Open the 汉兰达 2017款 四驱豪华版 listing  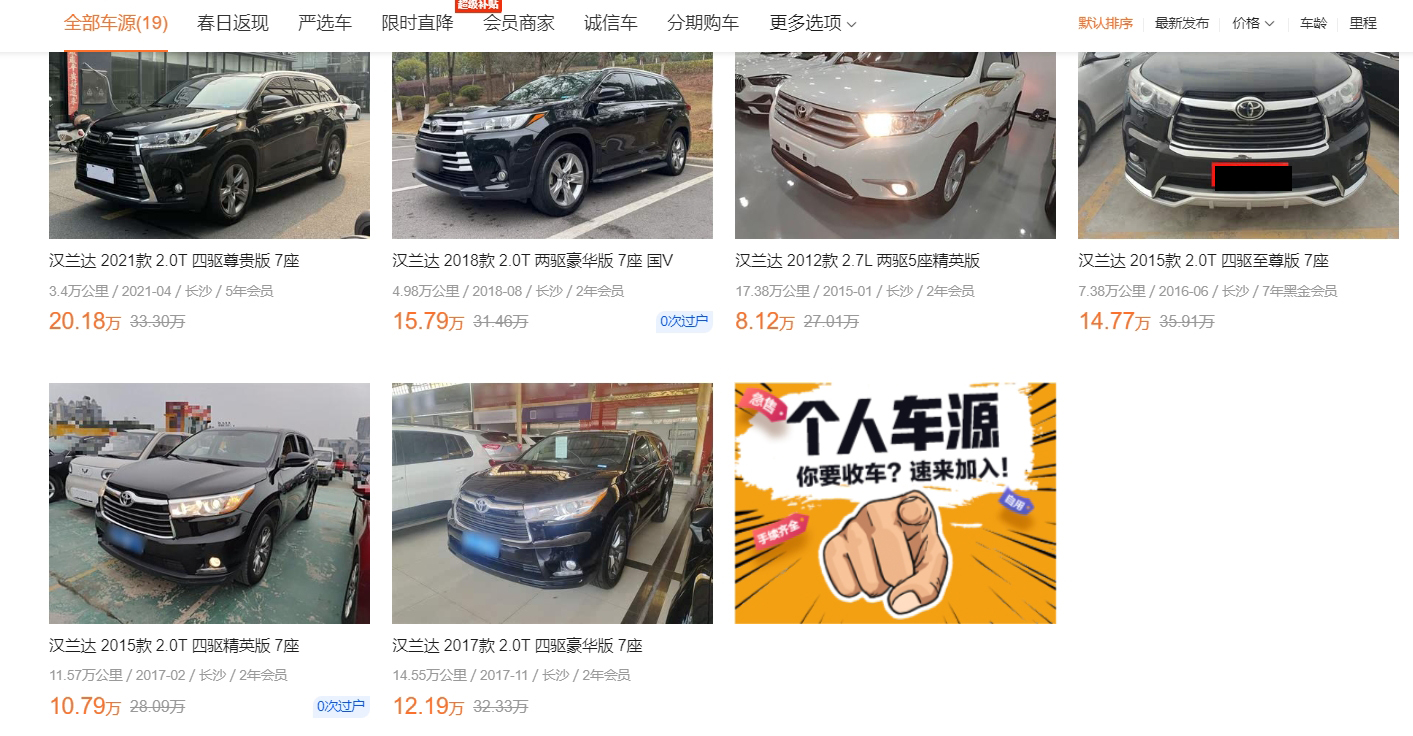pyautogui.click(x=517, y=646)
